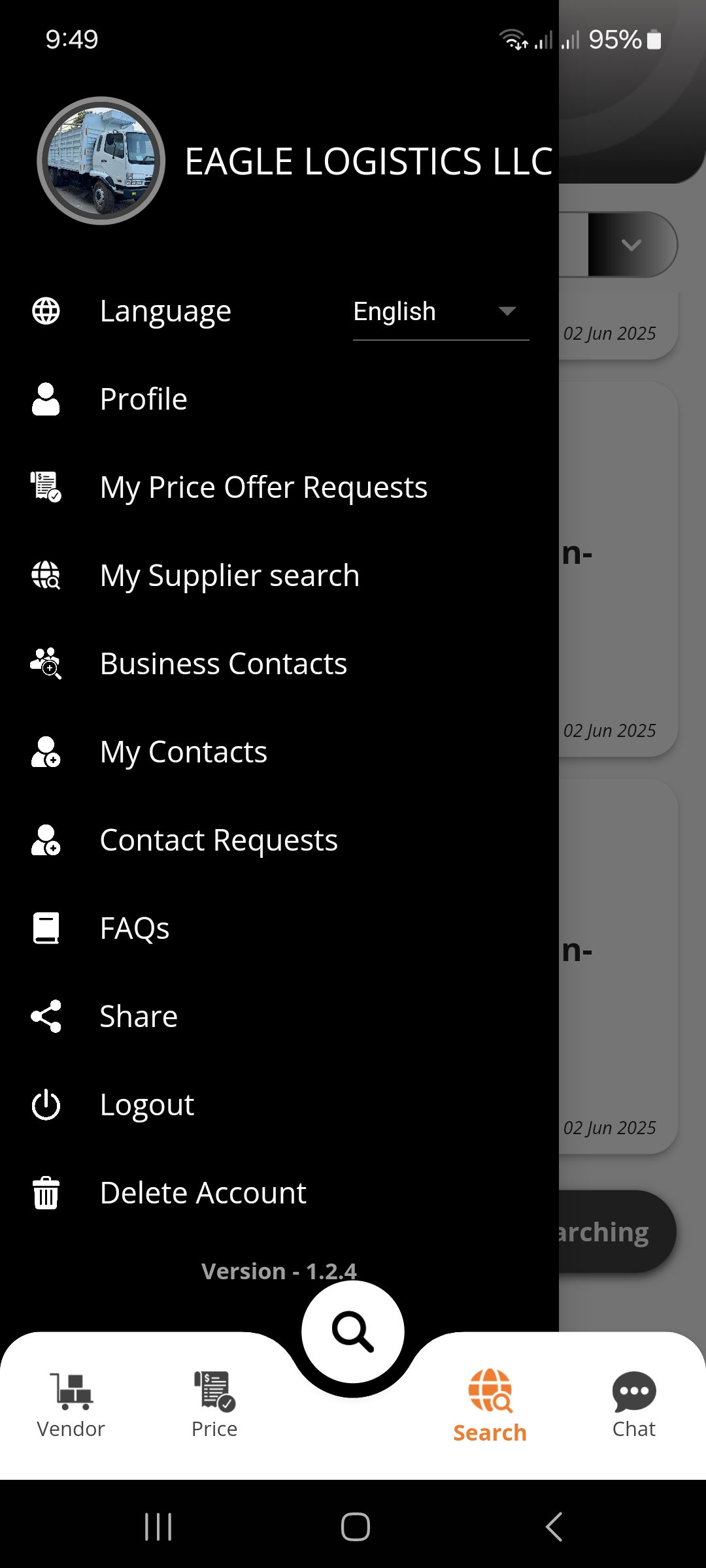This screenshot has height=1568, width=706.
Task: Log out of the account
Action: coord(279,1105)
